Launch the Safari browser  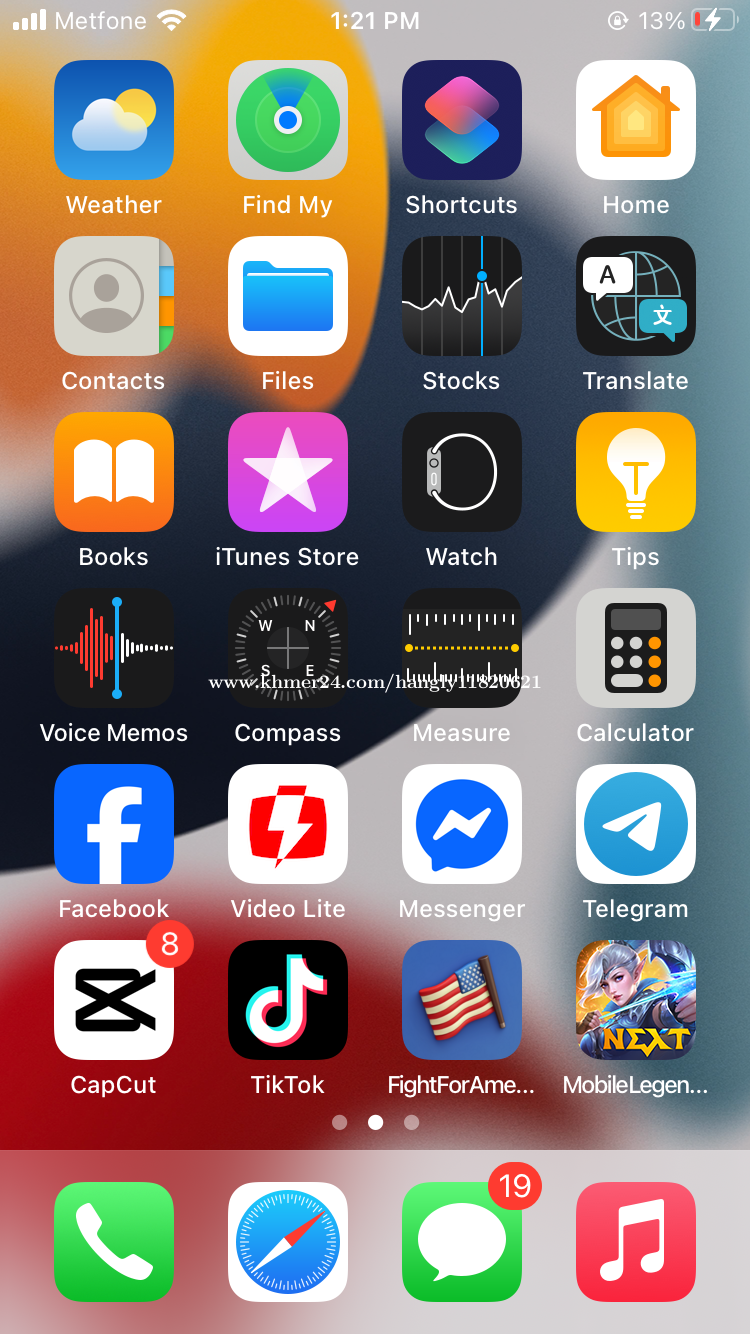288,1242
